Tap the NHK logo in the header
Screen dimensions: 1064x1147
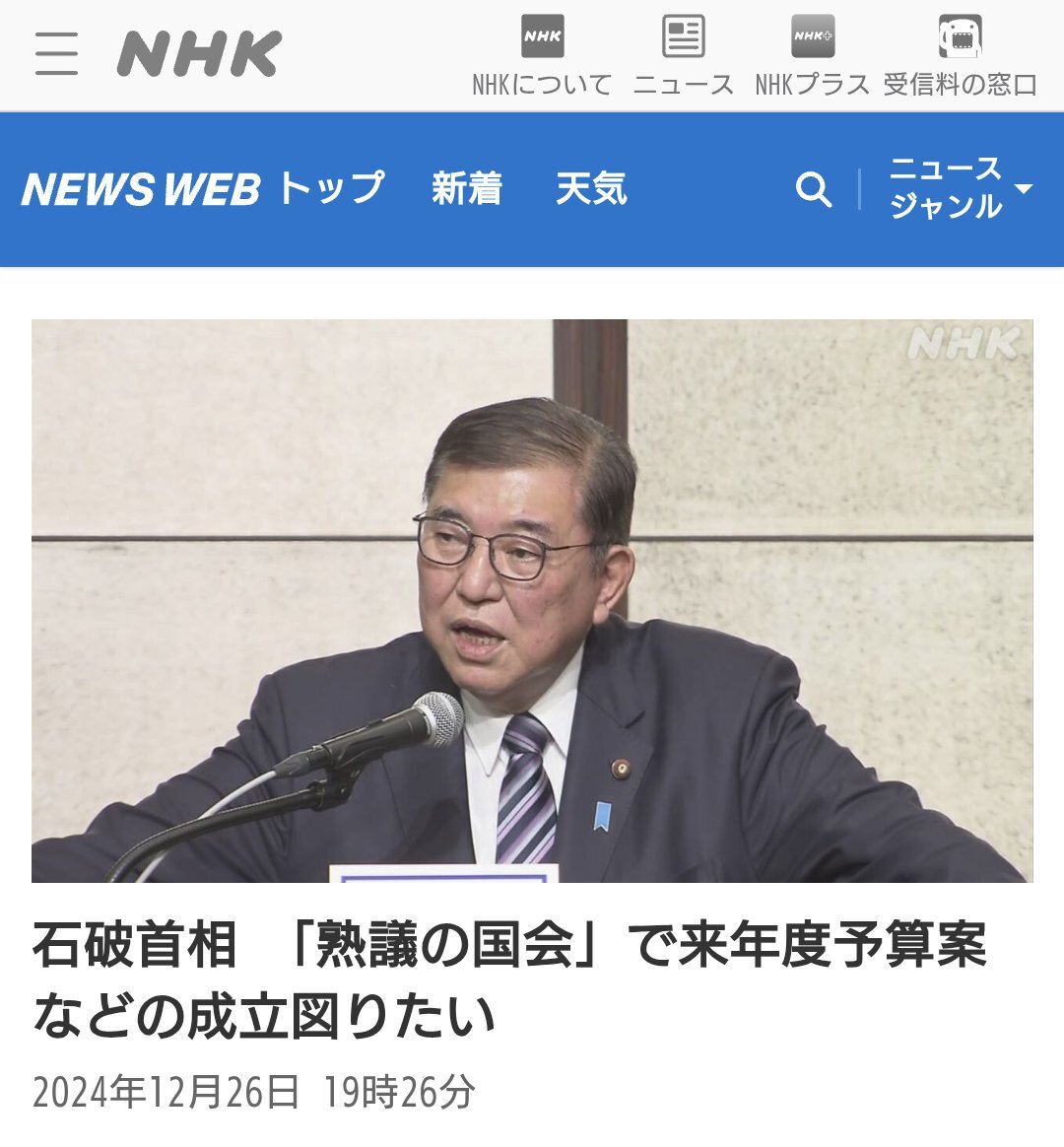pos(199,53)
